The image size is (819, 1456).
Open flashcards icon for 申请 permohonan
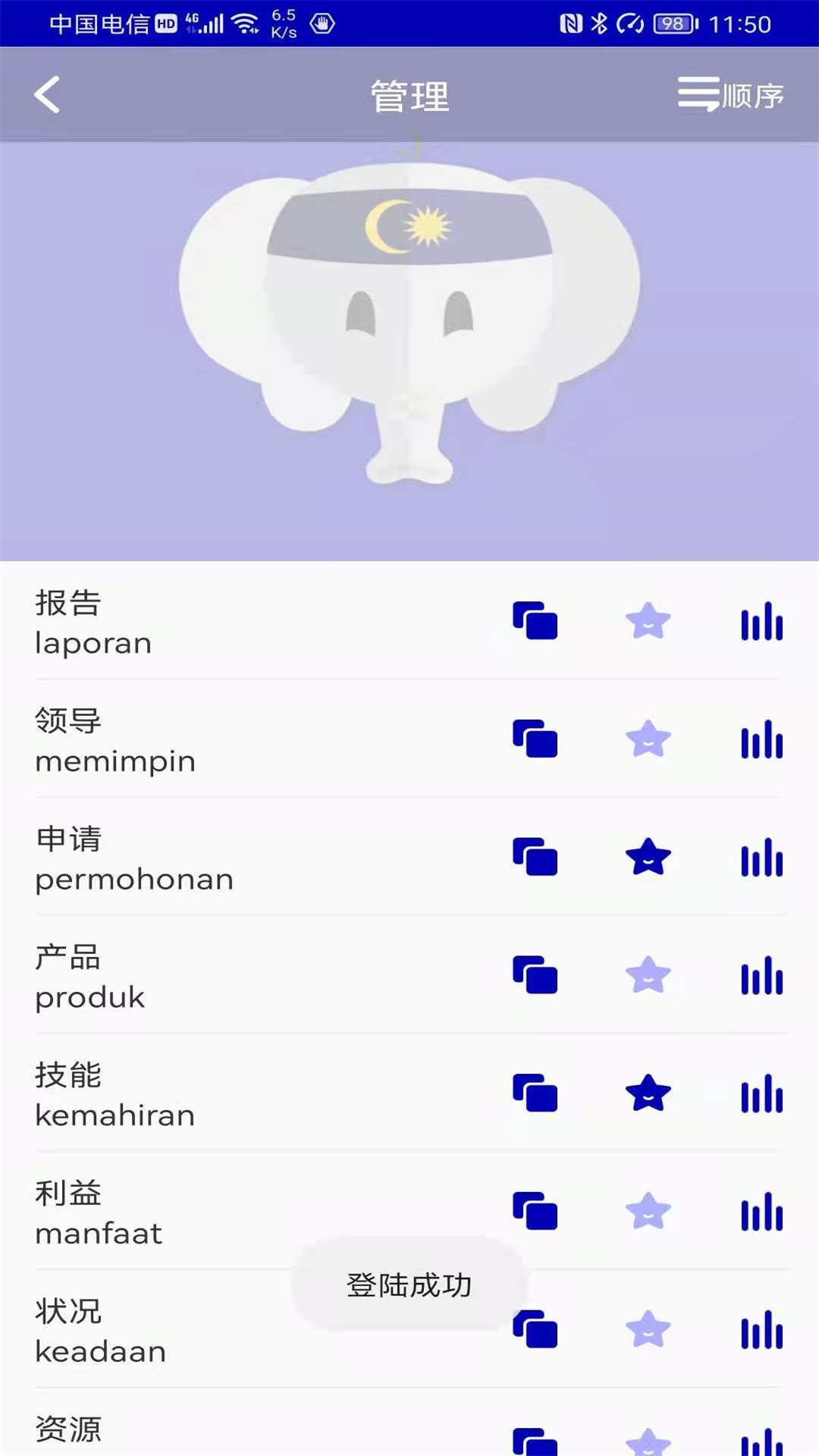[x=535, y=857]
